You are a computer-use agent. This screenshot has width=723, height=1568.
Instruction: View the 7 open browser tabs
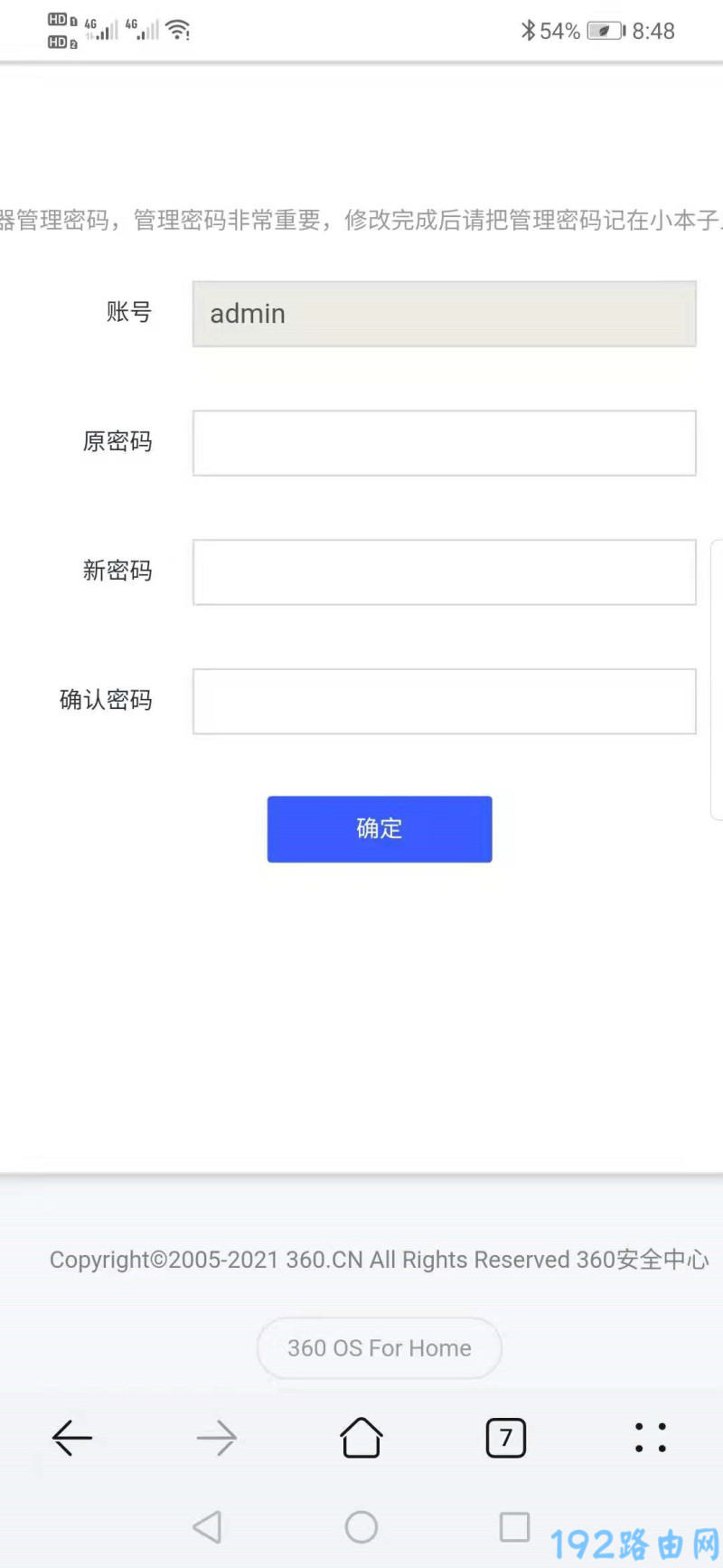point(506,1437)
